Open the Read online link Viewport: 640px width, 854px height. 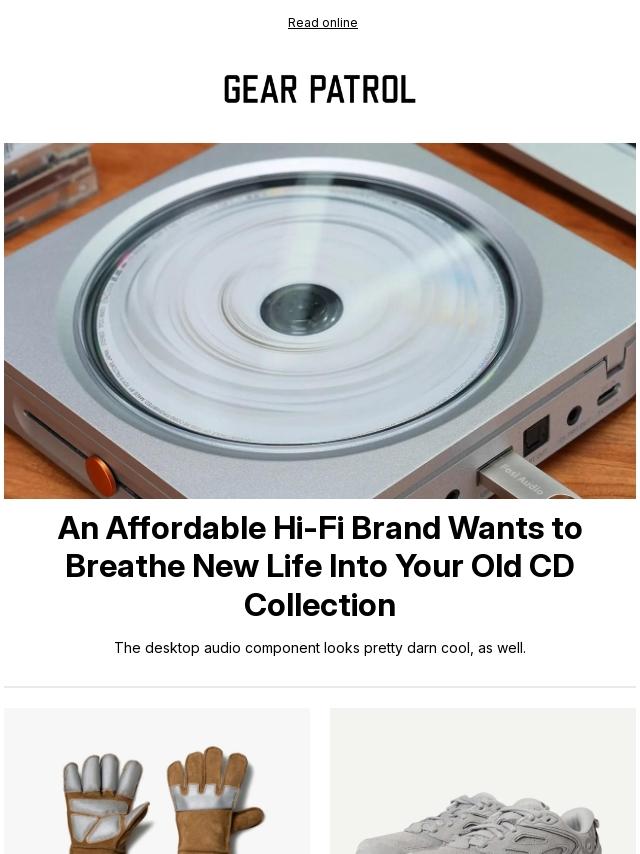tap(322, 23)
